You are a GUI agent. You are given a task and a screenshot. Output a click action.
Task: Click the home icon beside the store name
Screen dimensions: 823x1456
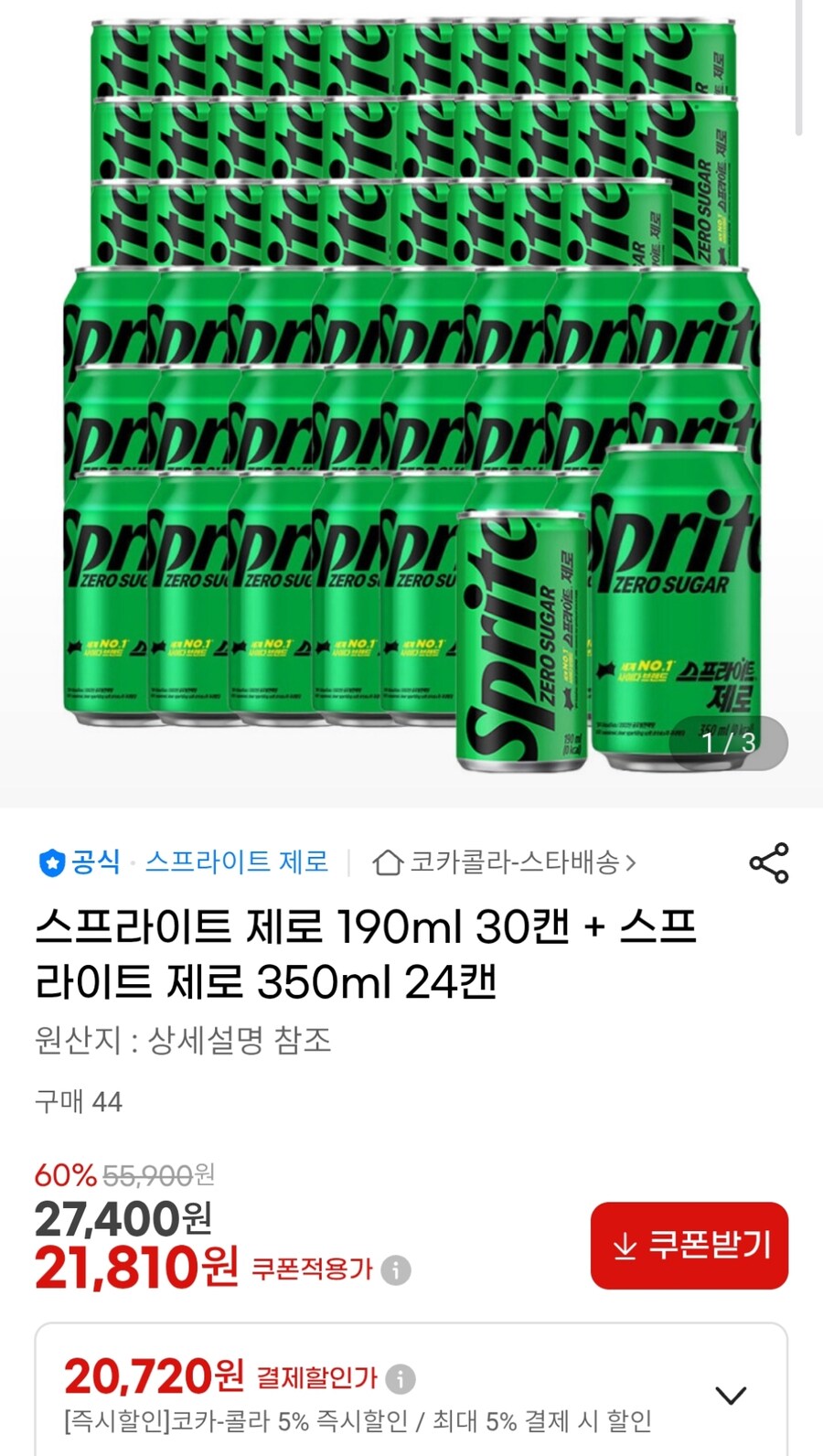(x=389, y=861)
